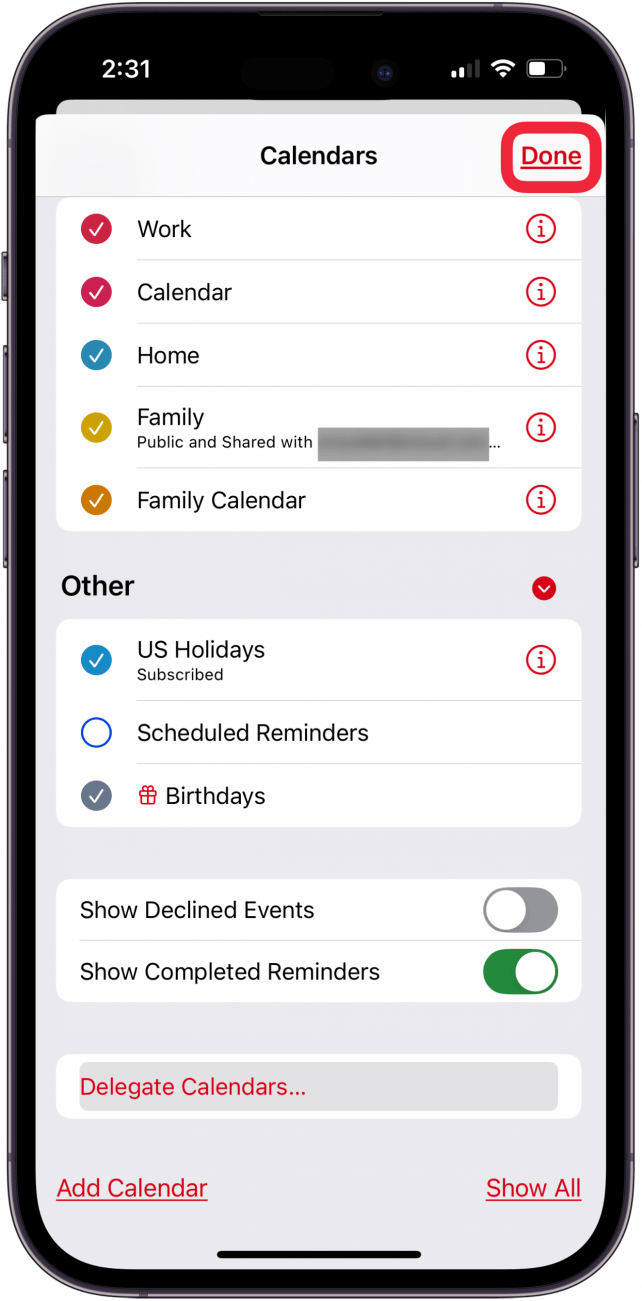Show info for US Holidays
This screenshot has height=1301, width=642.
[540, 660]
